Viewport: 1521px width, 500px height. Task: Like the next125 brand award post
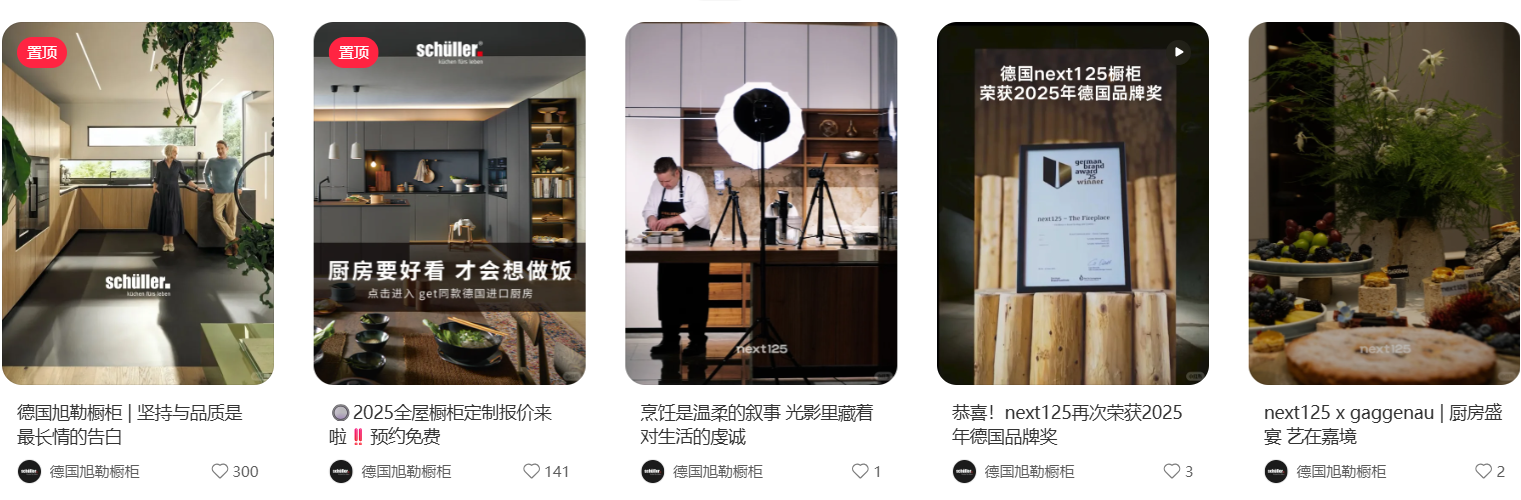[x=1172, y=472]
